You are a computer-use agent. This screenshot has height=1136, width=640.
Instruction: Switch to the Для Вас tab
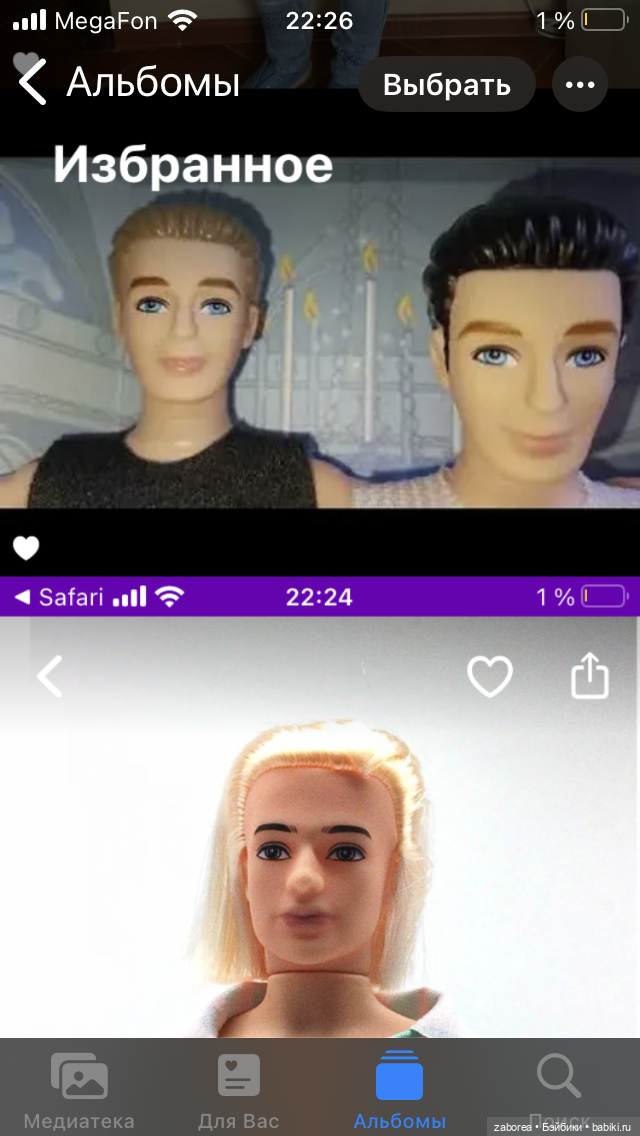coord(239,1090)
